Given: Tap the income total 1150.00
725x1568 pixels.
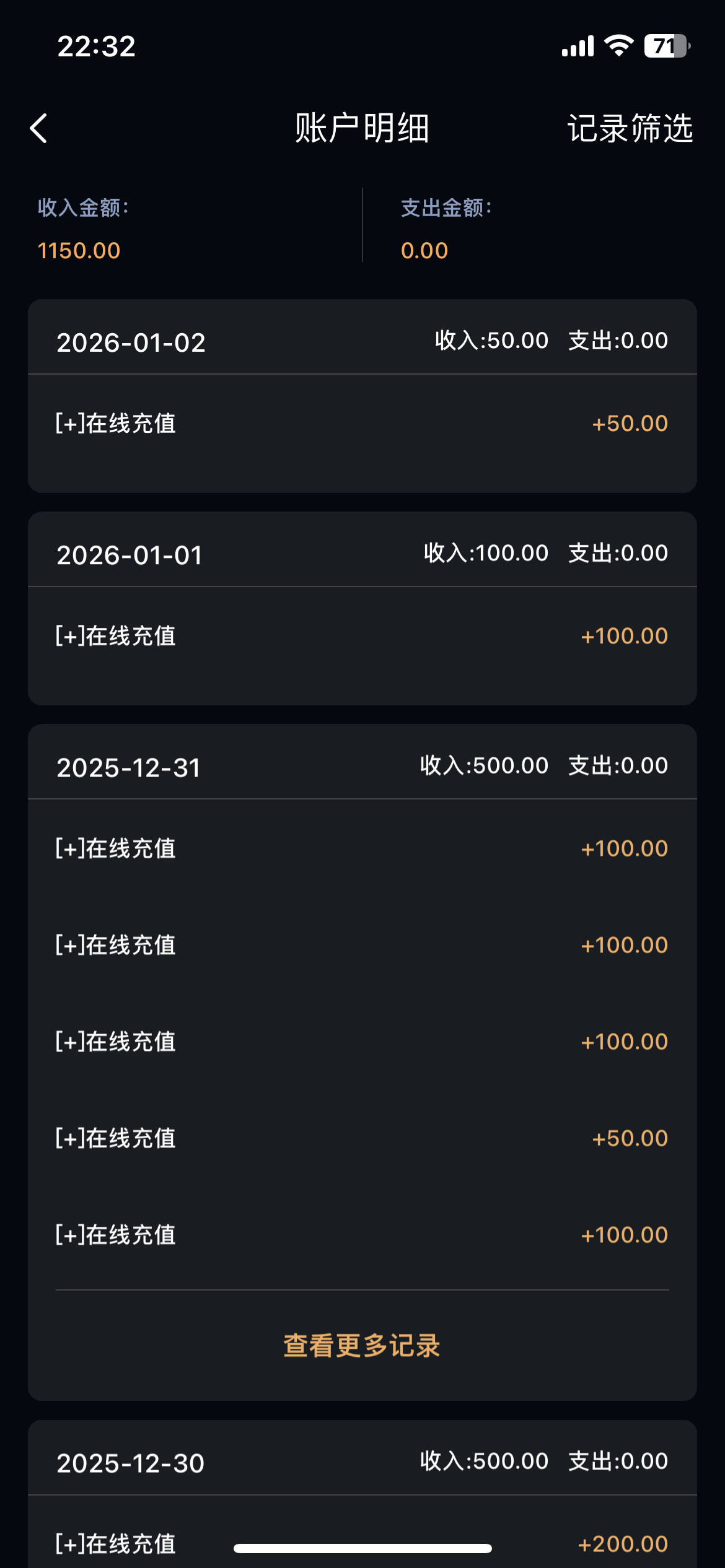Looking at the screenshot, I should 79,250.
